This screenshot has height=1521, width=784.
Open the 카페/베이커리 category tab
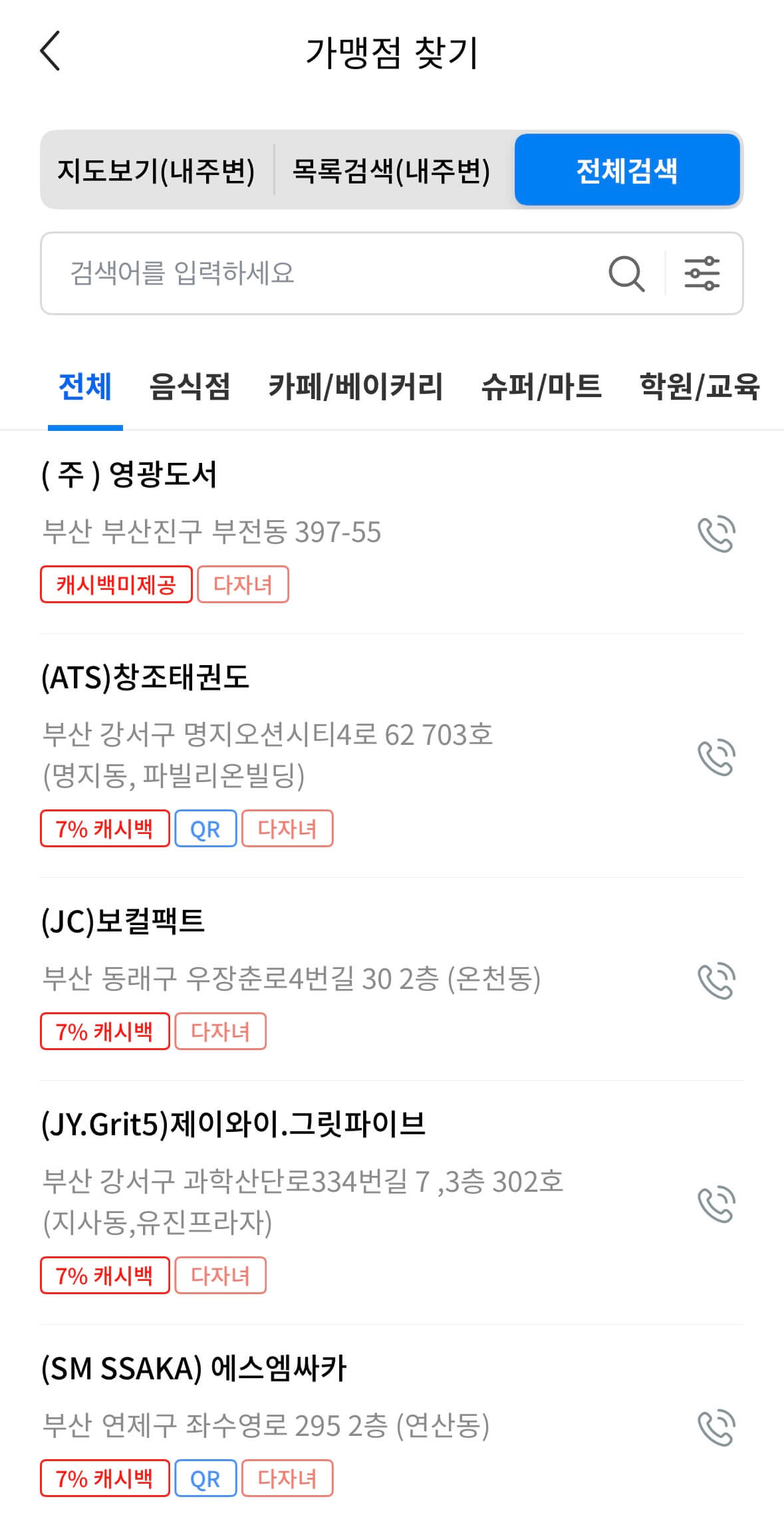tap(357, 388)
